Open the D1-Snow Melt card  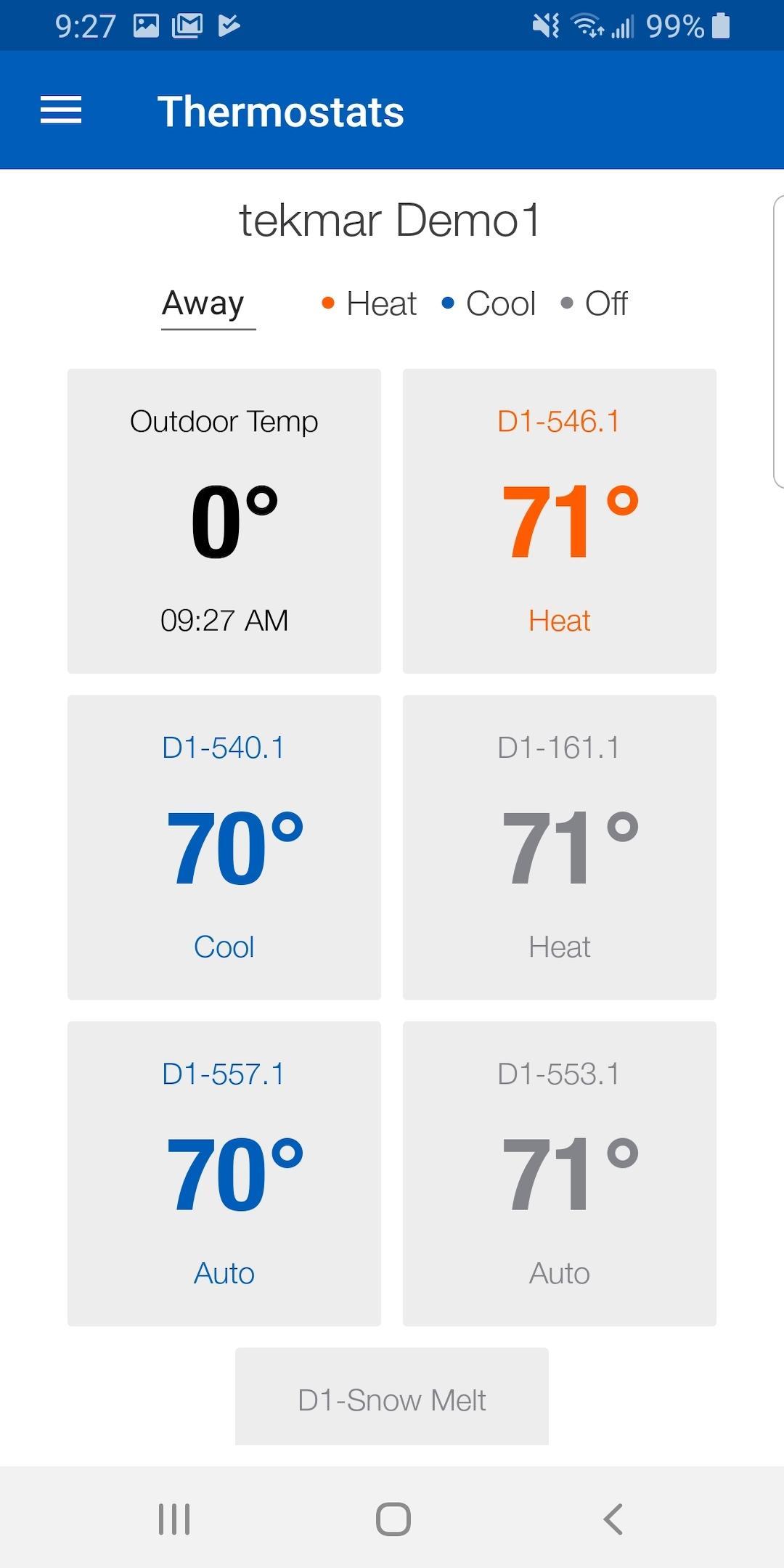392,1397
